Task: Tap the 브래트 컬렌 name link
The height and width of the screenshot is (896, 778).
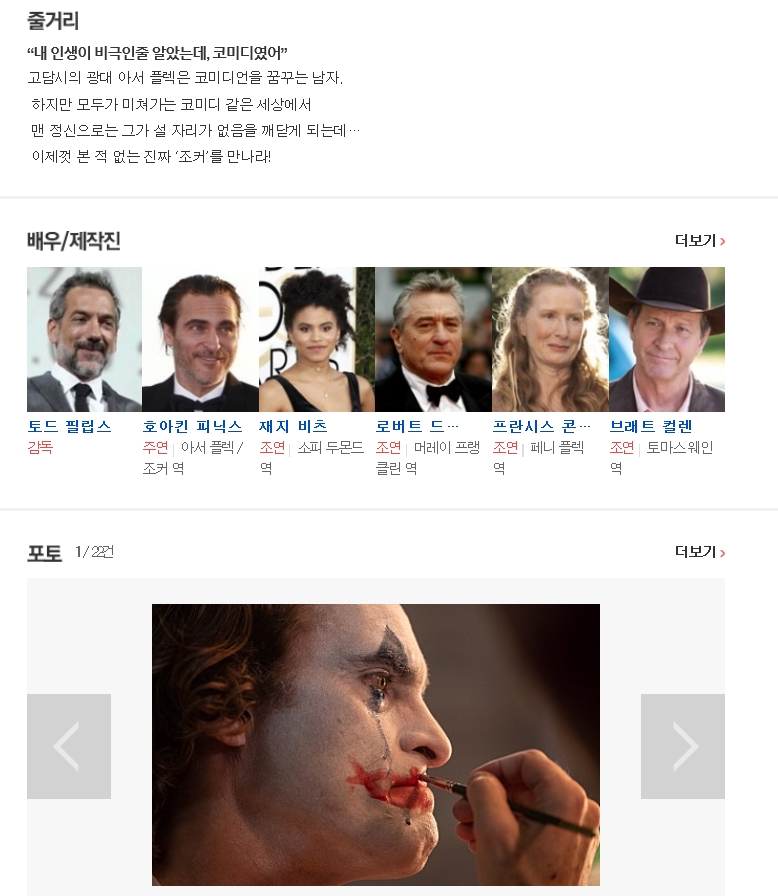Action: (x=651, y=426)
